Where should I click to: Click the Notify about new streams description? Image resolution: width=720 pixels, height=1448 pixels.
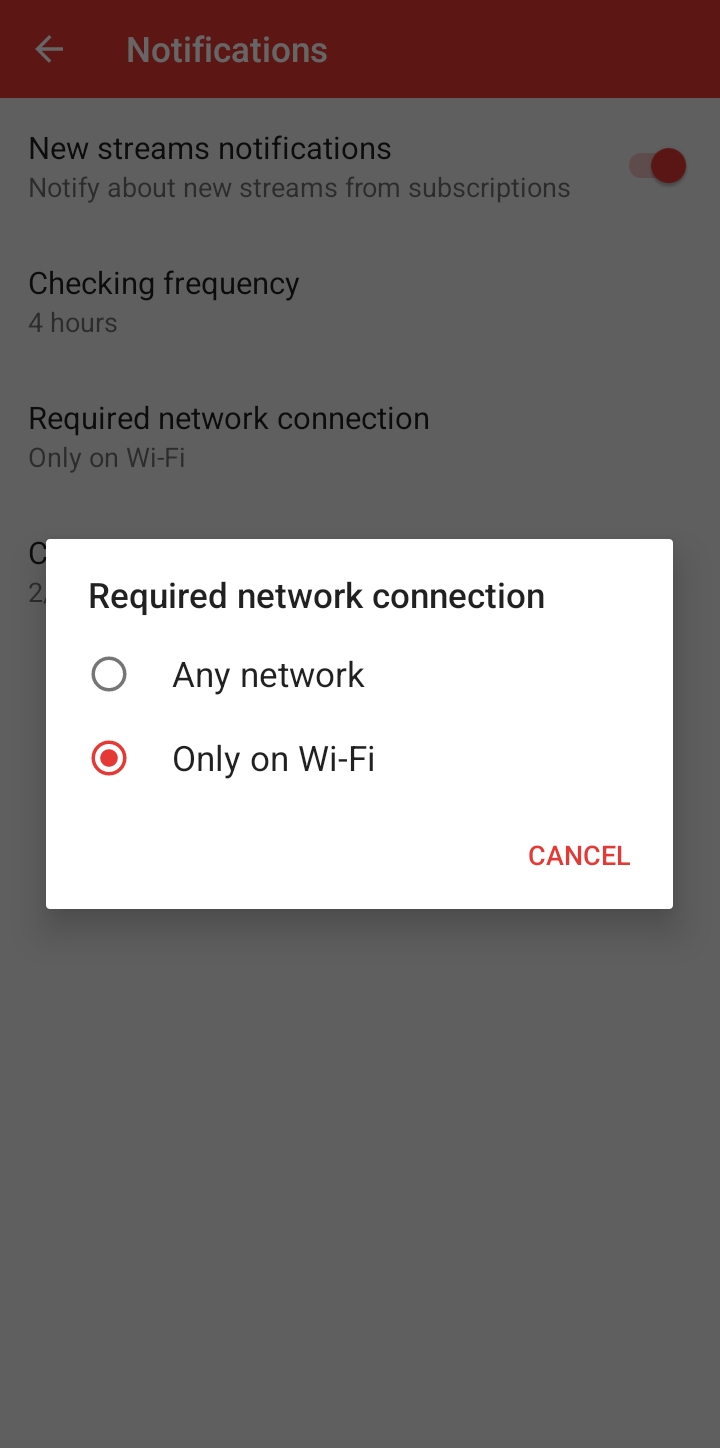pos(299,187)
